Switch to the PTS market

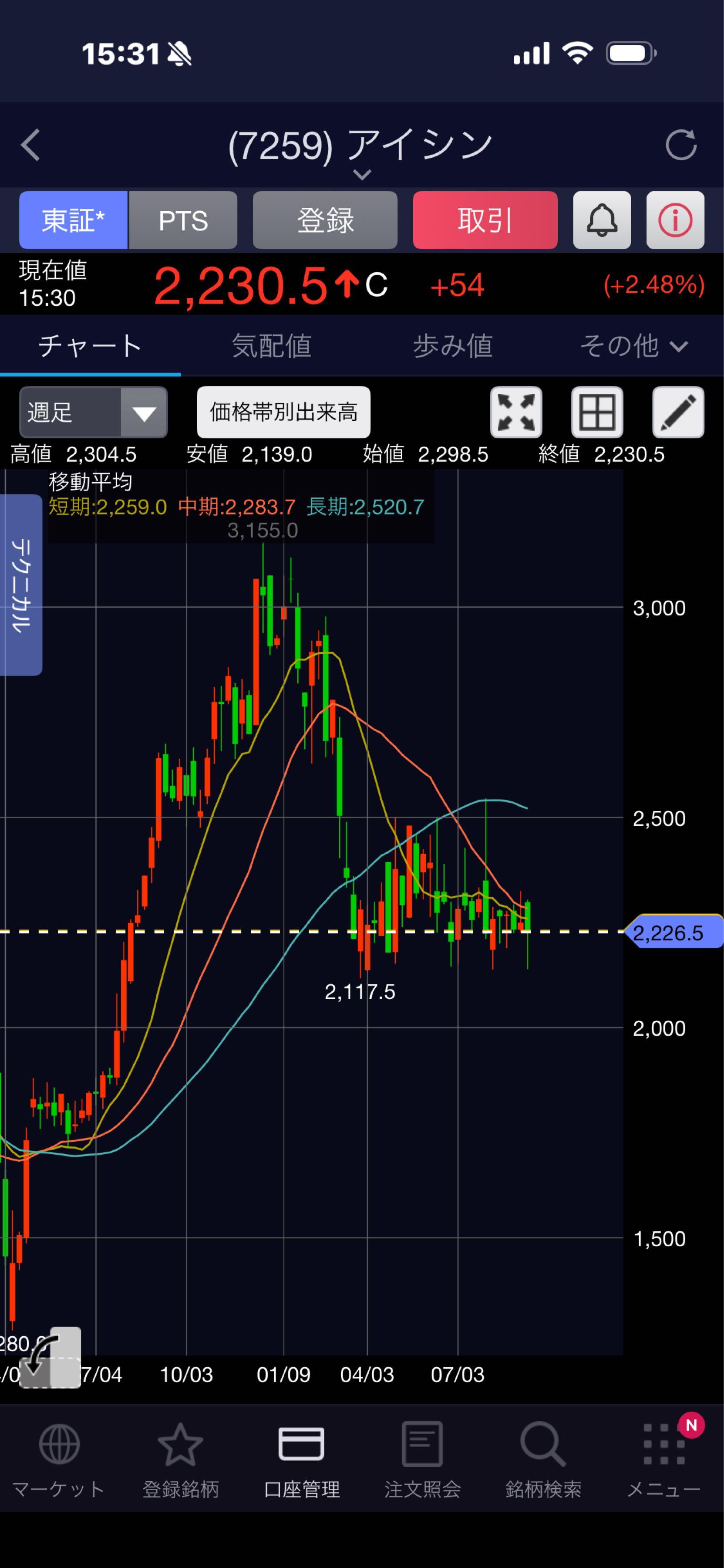click(183, 220)
